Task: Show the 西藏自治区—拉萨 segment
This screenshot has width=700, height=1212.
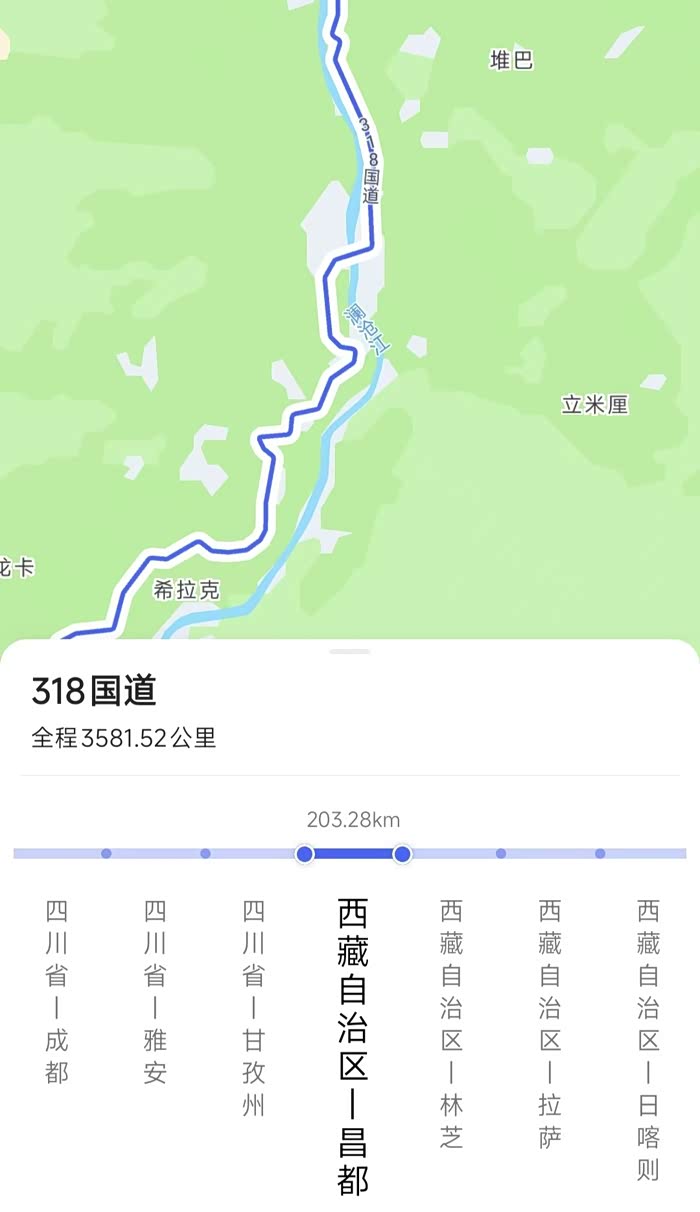Action: tap(550, 1024)
